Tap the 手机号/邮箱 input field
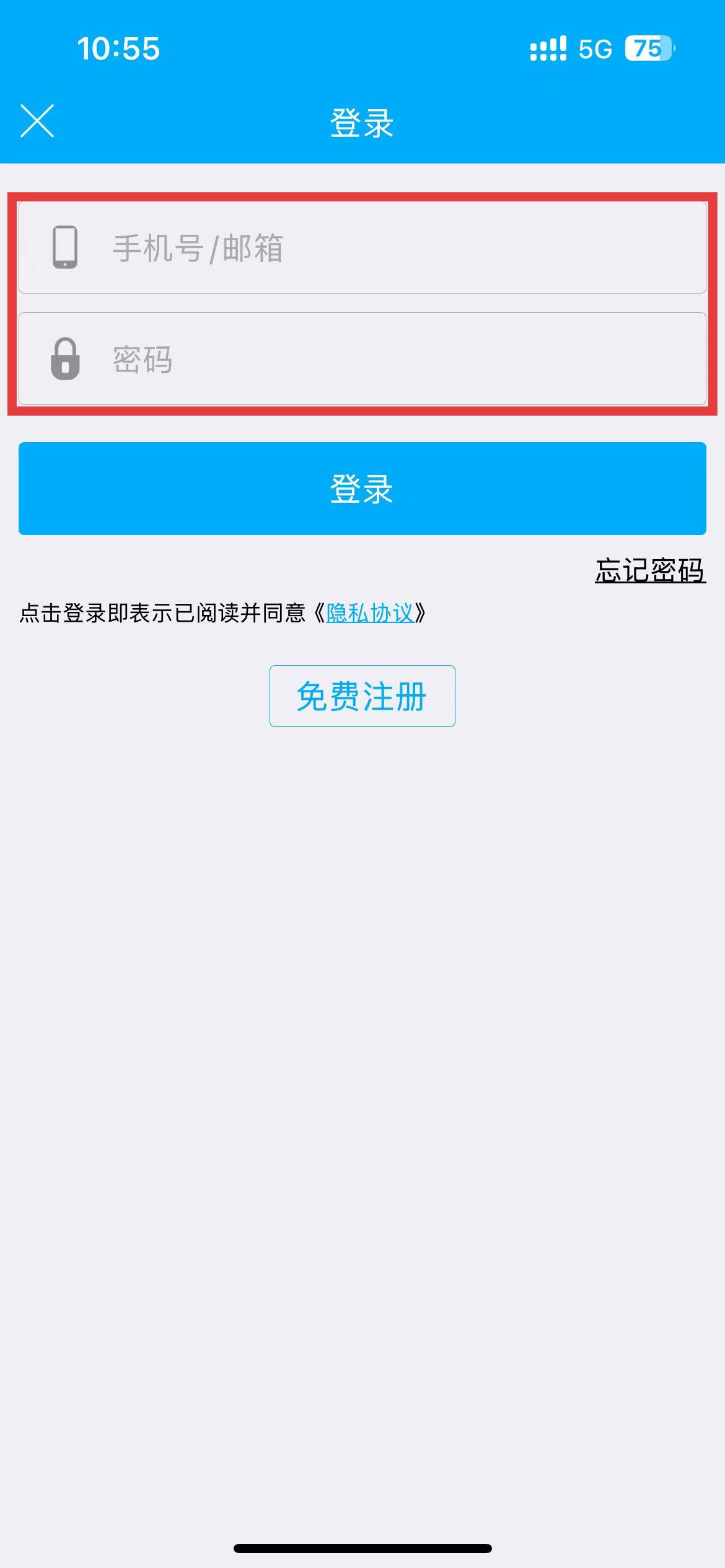The height and width of the screenshot is (1568, 725). click(x=362, y=247)
